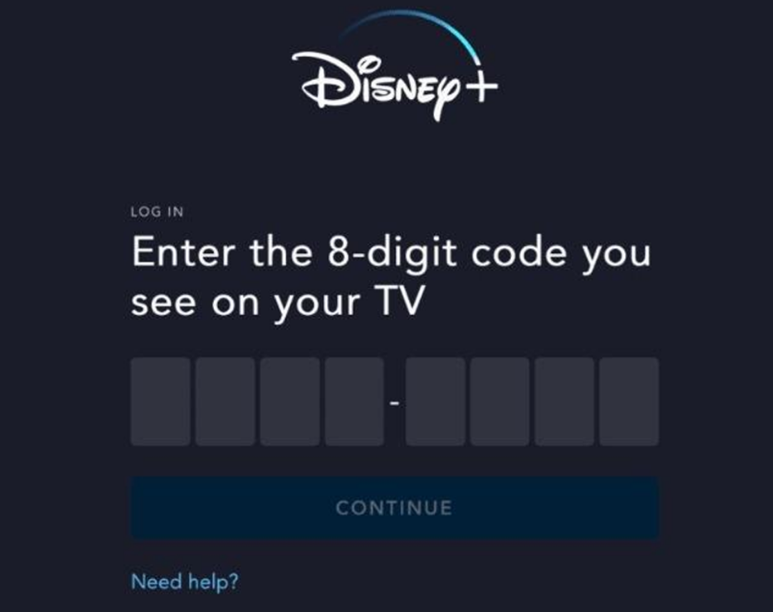Viewport: 773px width, 612px height.
Task: Select the eighth code digit box
Action: tap(629, 401)
